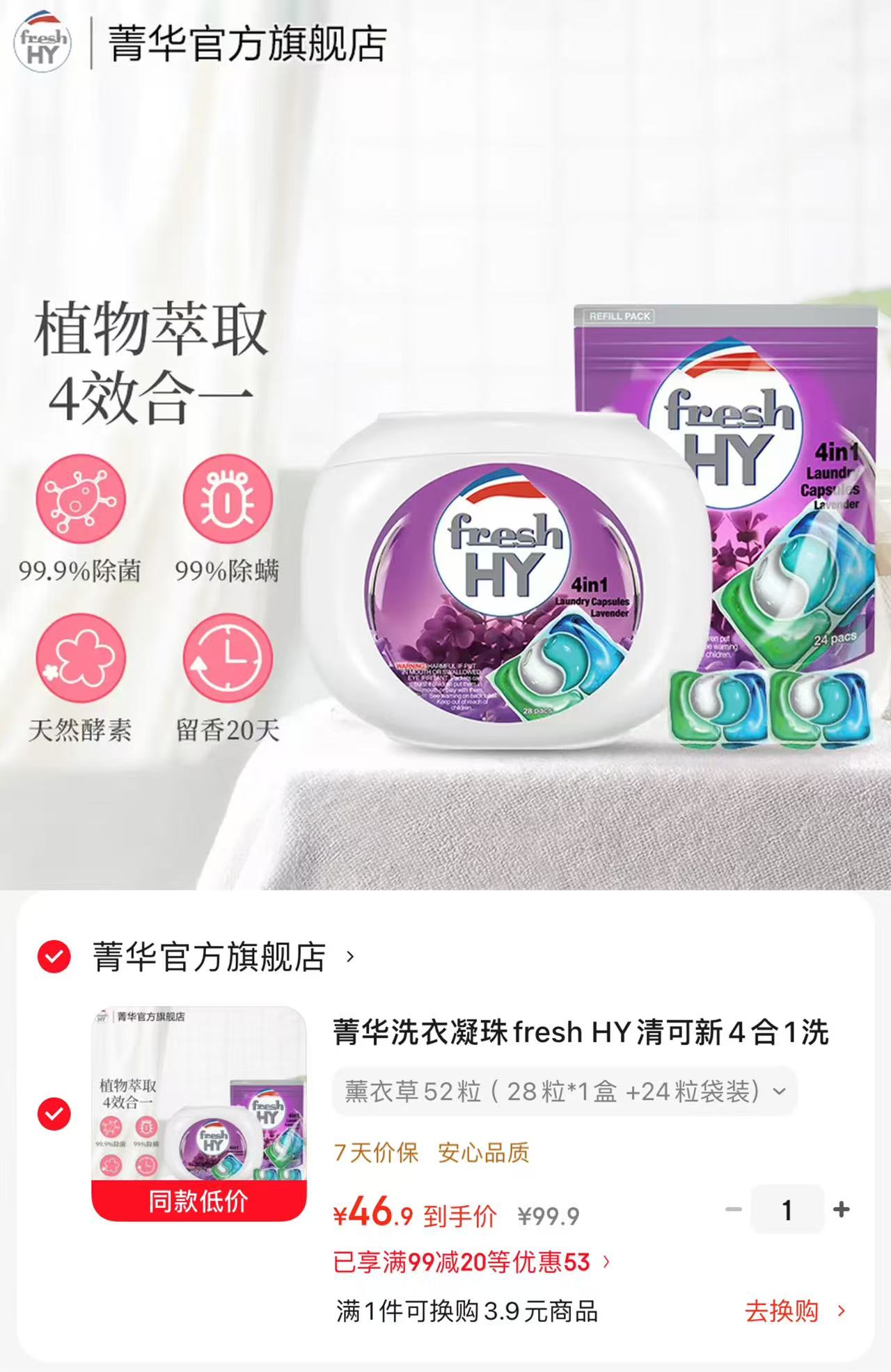Change the 薰衣草52粒 variant dropdown
The height and width of the screenshot is (1372, 891).
565,1091
